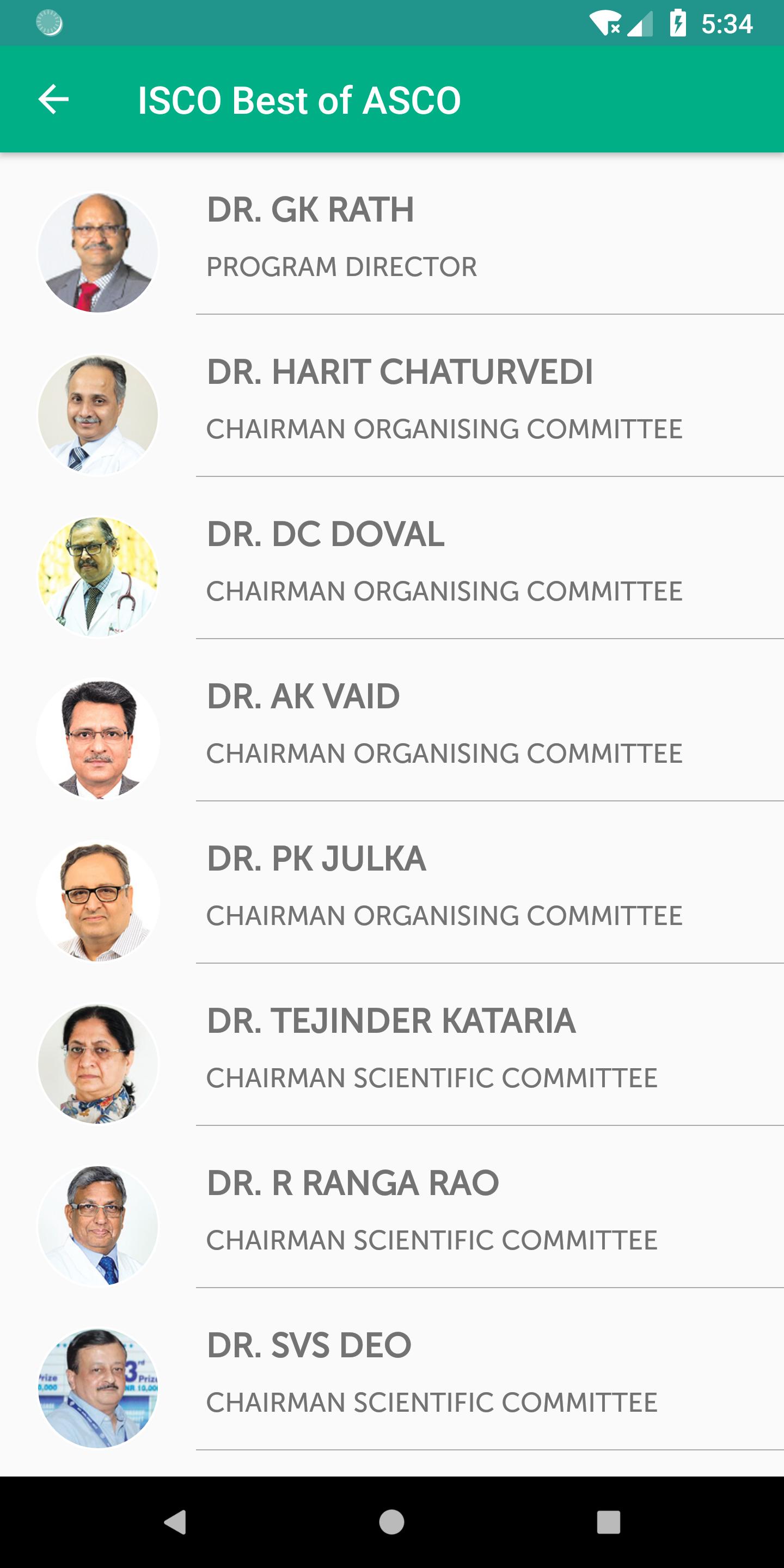This screenshot has width=784, height=1568.
Task: View Dr. SVS Deo's details
Action: pos(392,1372)
